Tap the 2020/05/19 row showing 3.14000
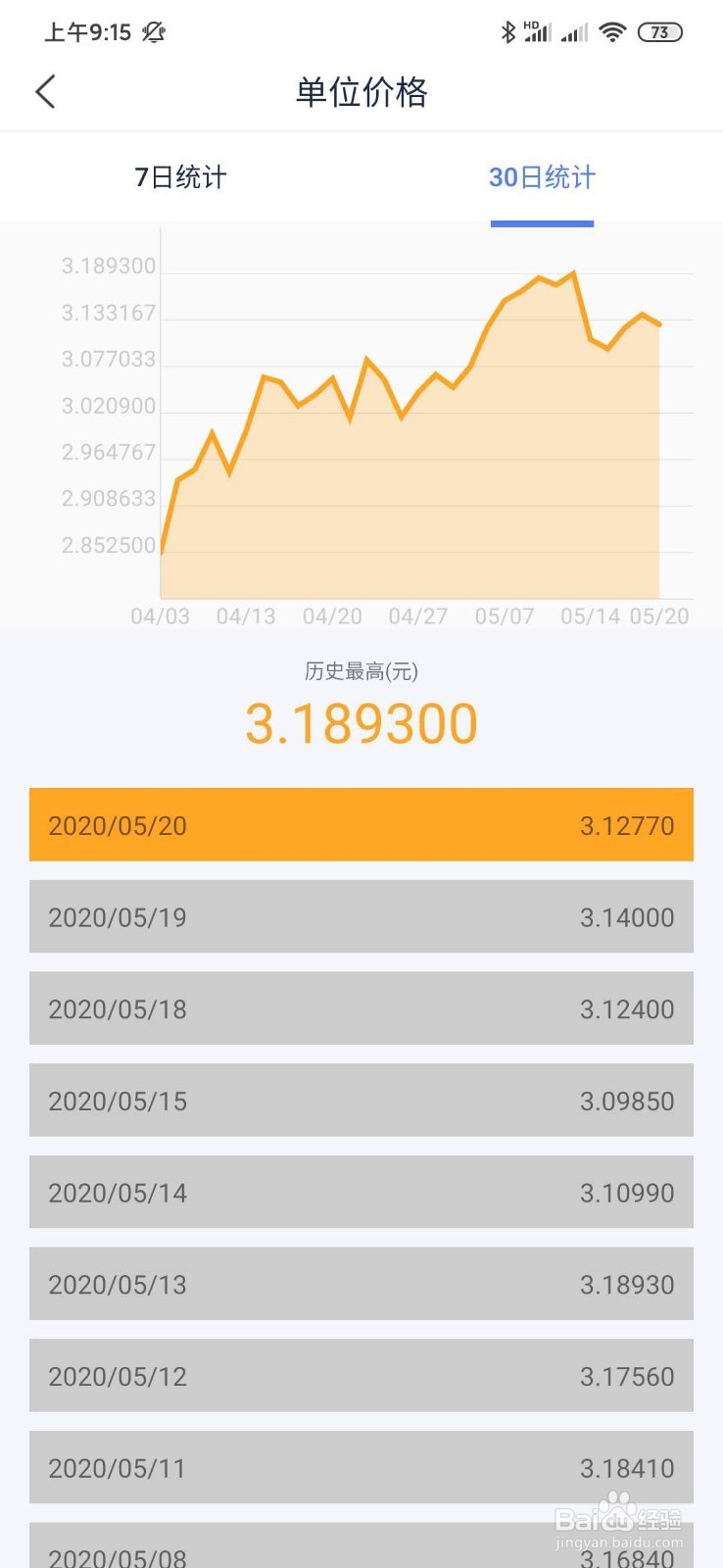The image size is (723, 1568). 361,917
